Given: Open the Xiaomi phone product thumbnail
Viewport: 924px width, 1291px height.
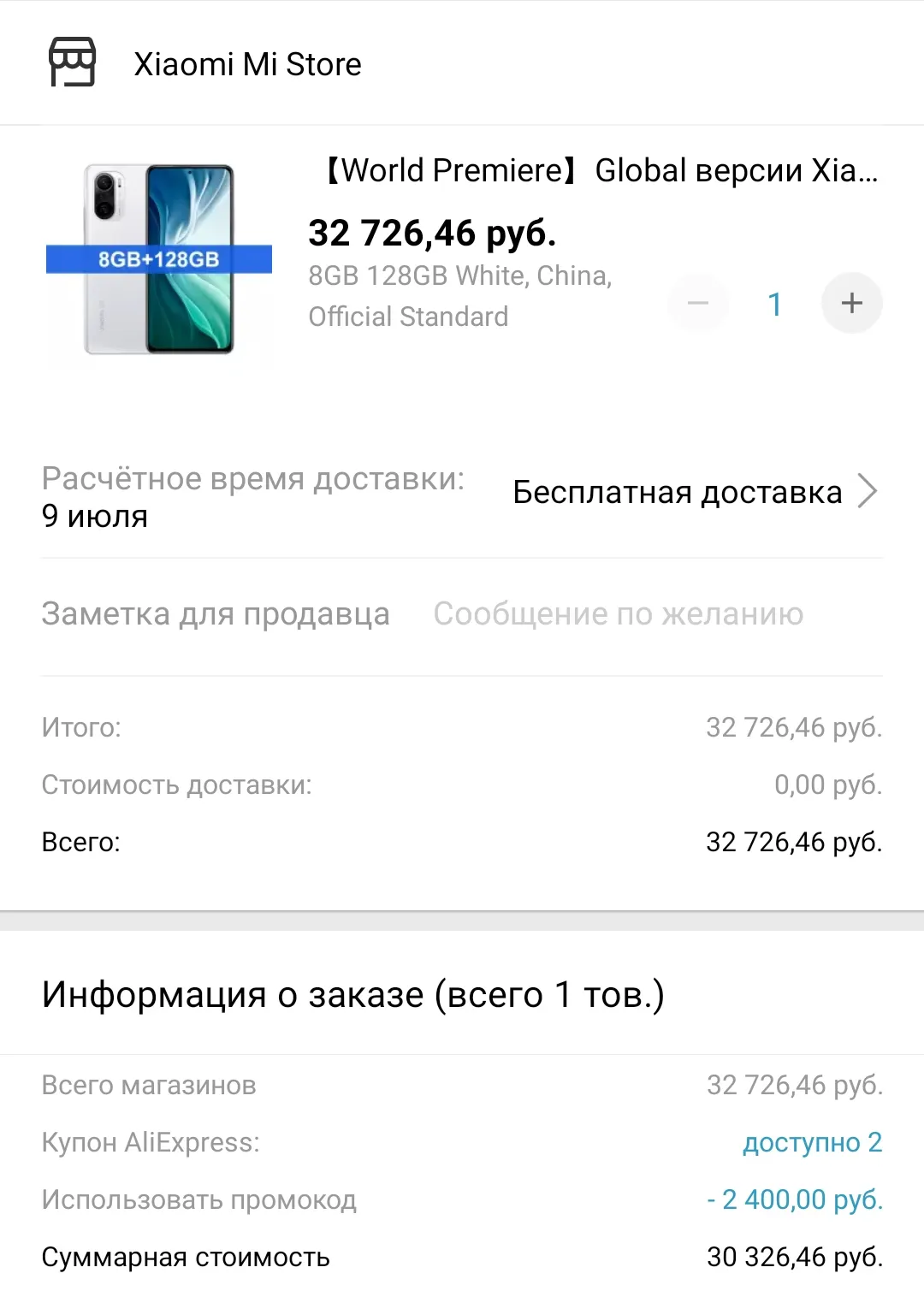Looking at the screenshot, I should coord(159,259).
